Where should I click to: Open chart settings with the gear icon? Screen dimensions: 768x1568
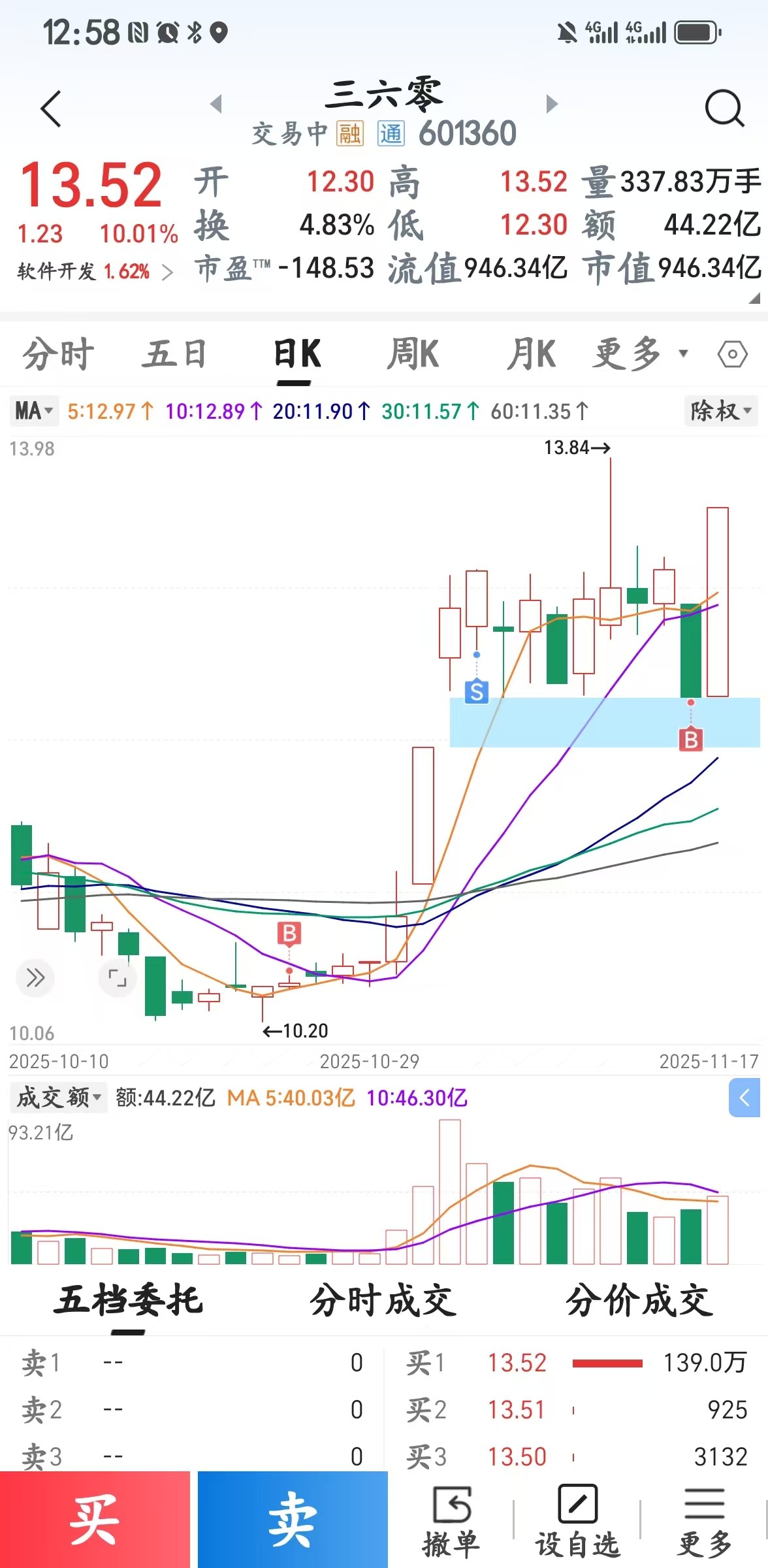point(731,353)
